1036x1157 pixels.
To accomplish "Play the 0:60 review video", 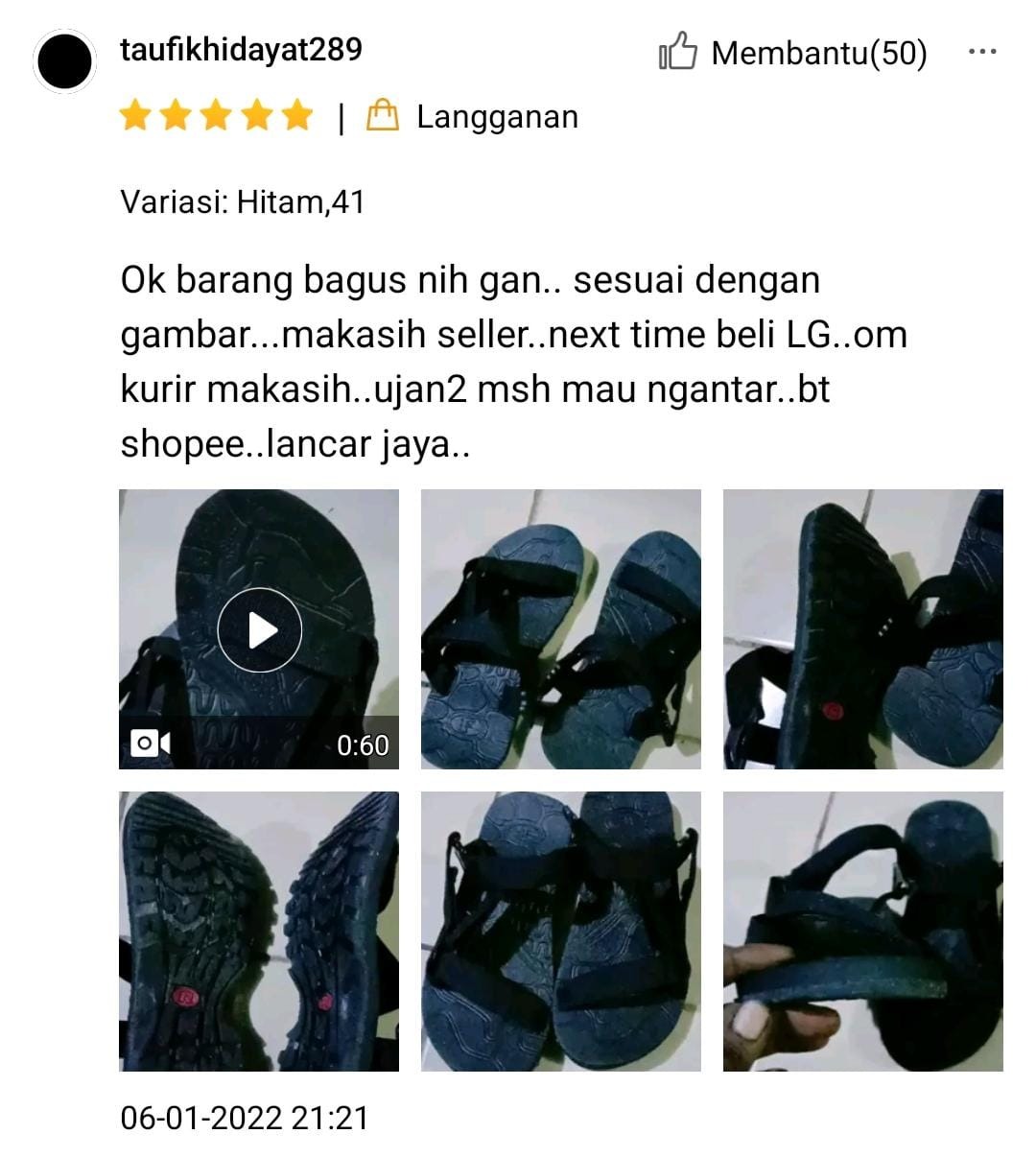I will [x=259, y=629].
